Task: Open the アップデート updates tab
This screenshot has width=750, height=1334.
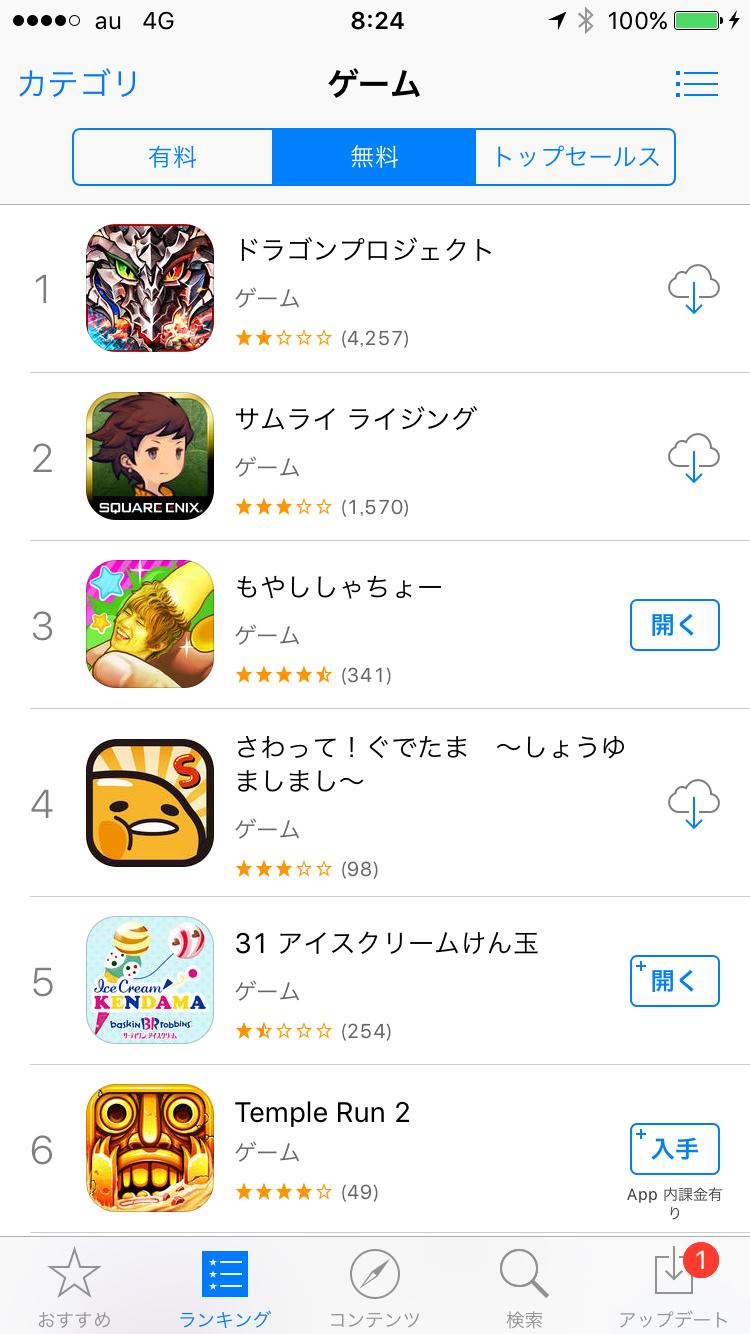Action: [x=674, y=1287]
